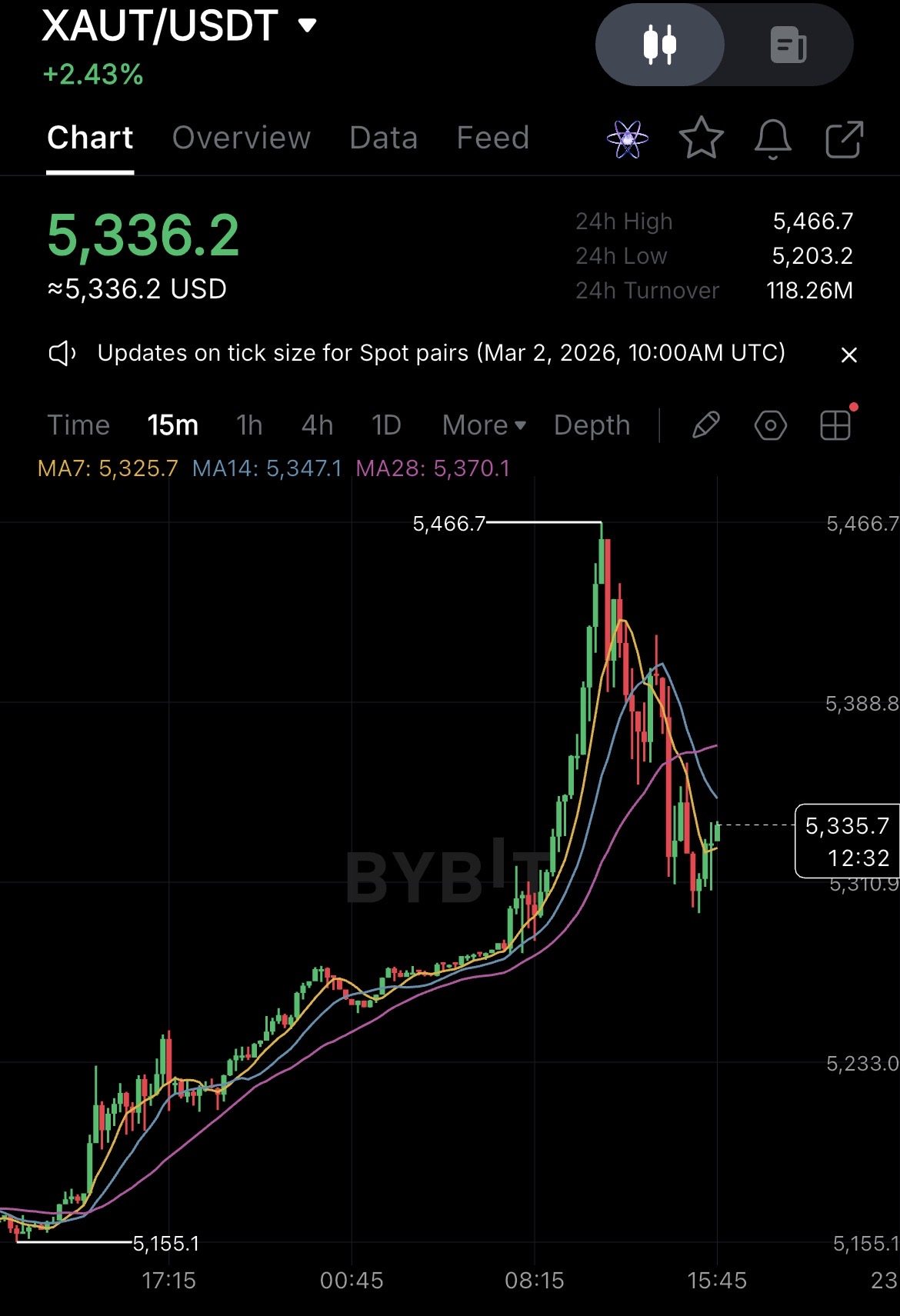900x1316 pixels.
Task: Switch chart to 1D interval
Action: pos(386,425)
